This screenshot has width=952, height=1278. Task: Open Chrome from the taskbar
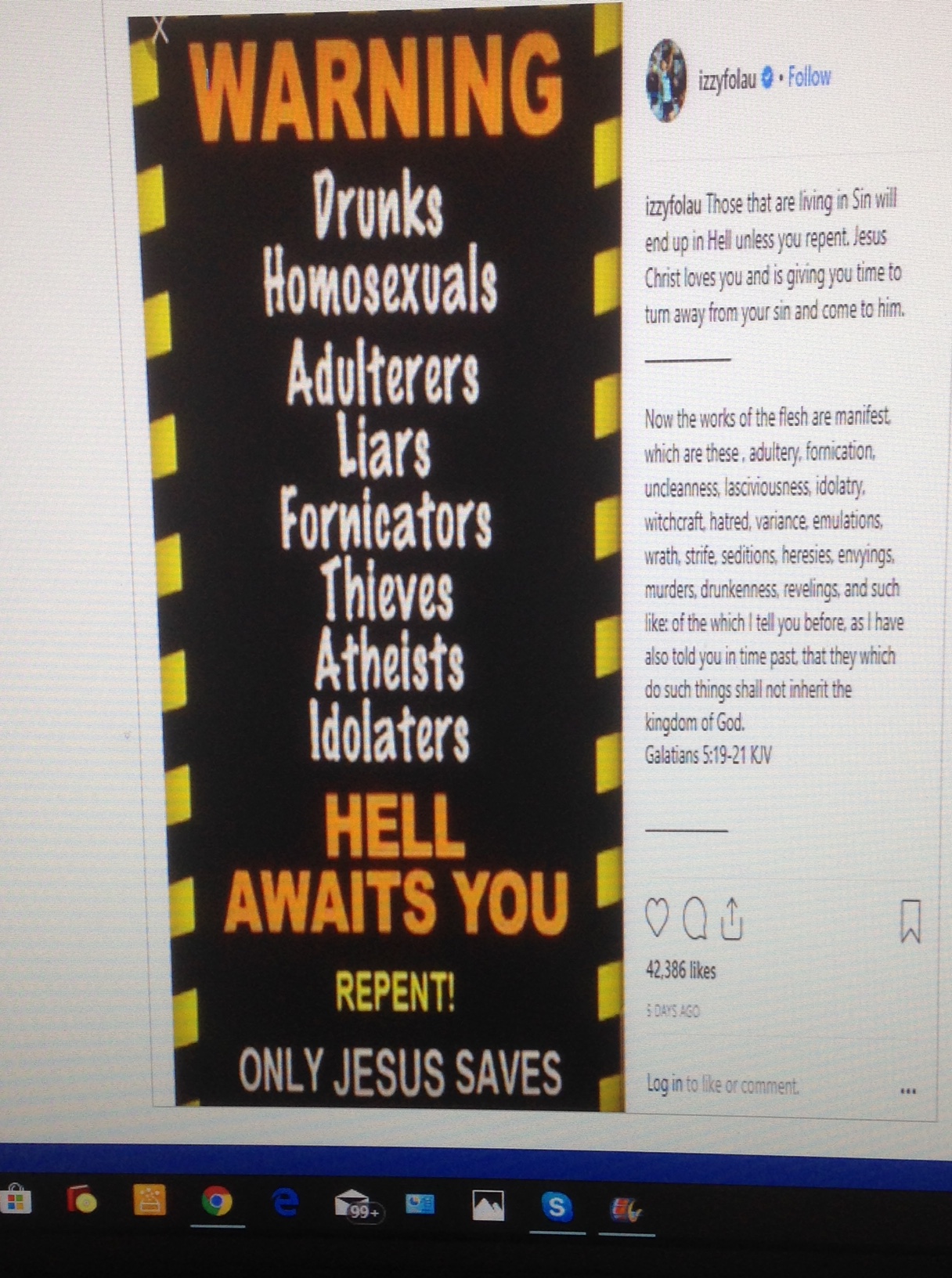pos(217,1201)
